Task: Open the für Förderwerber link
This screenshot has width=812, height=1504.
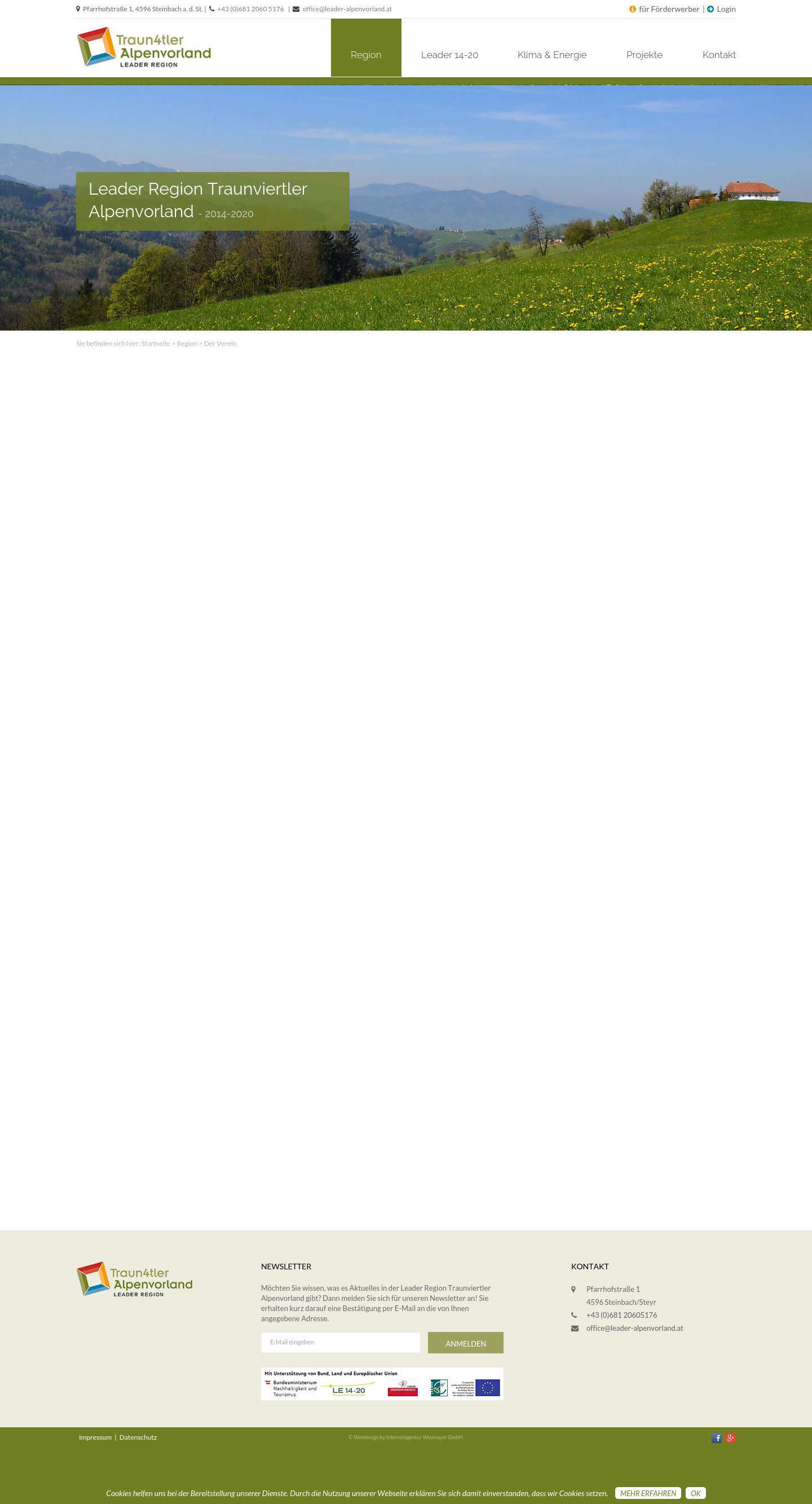Action: tap(669, 9)
